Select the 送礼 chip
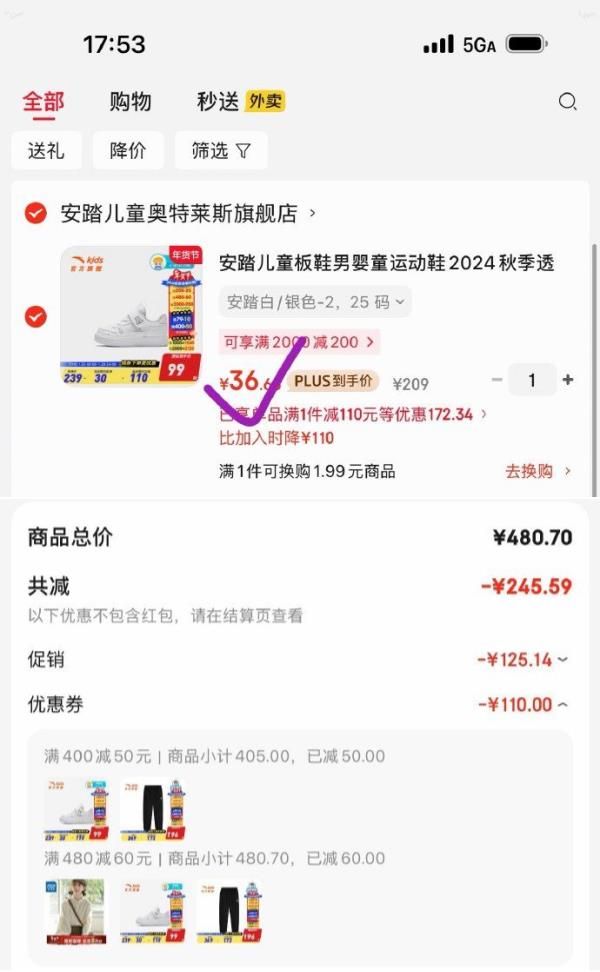Viewport: 600px width, 972px height. pos(46,151)
